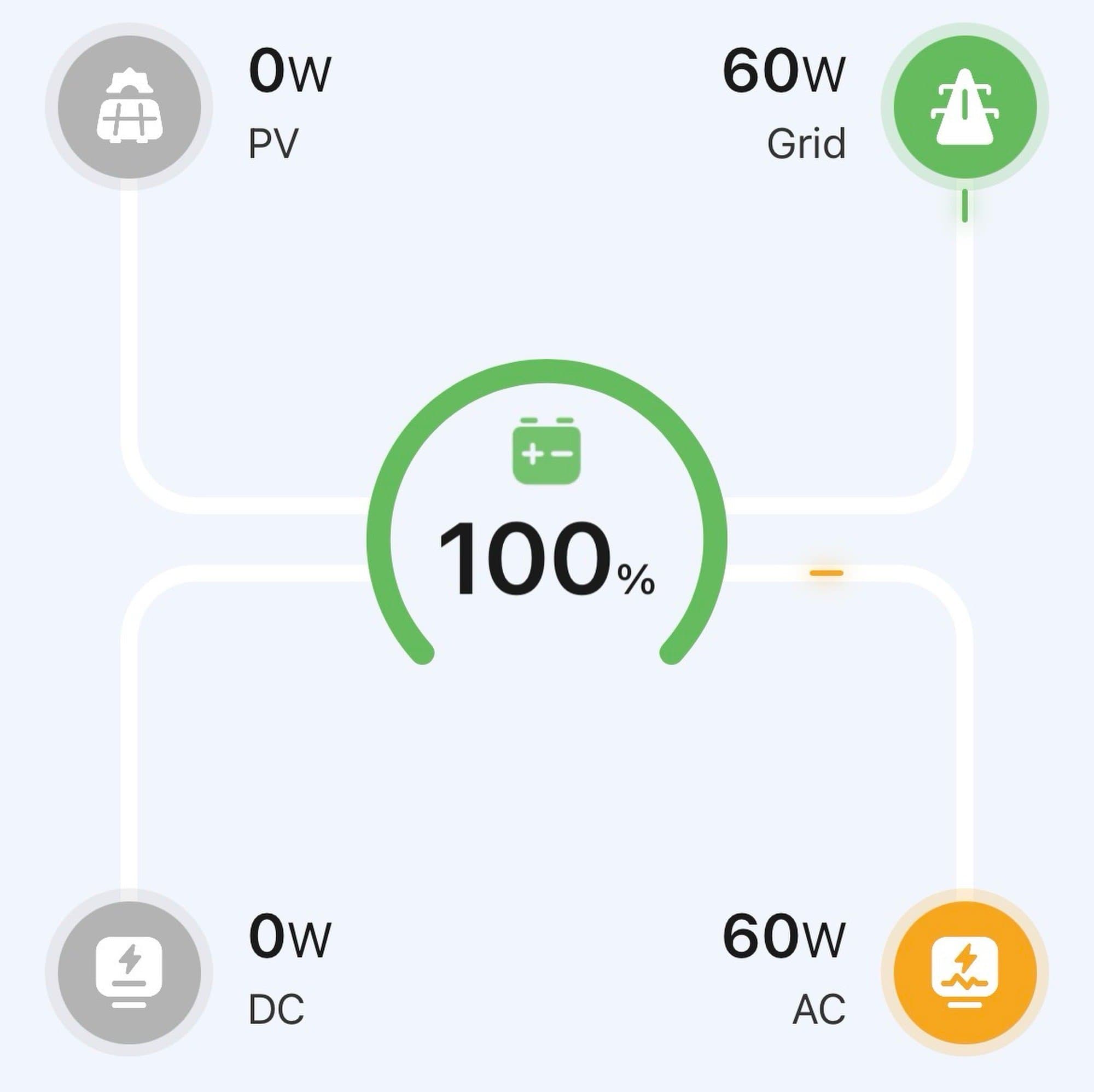Open the 100% battery gauge details

(546, 527)
